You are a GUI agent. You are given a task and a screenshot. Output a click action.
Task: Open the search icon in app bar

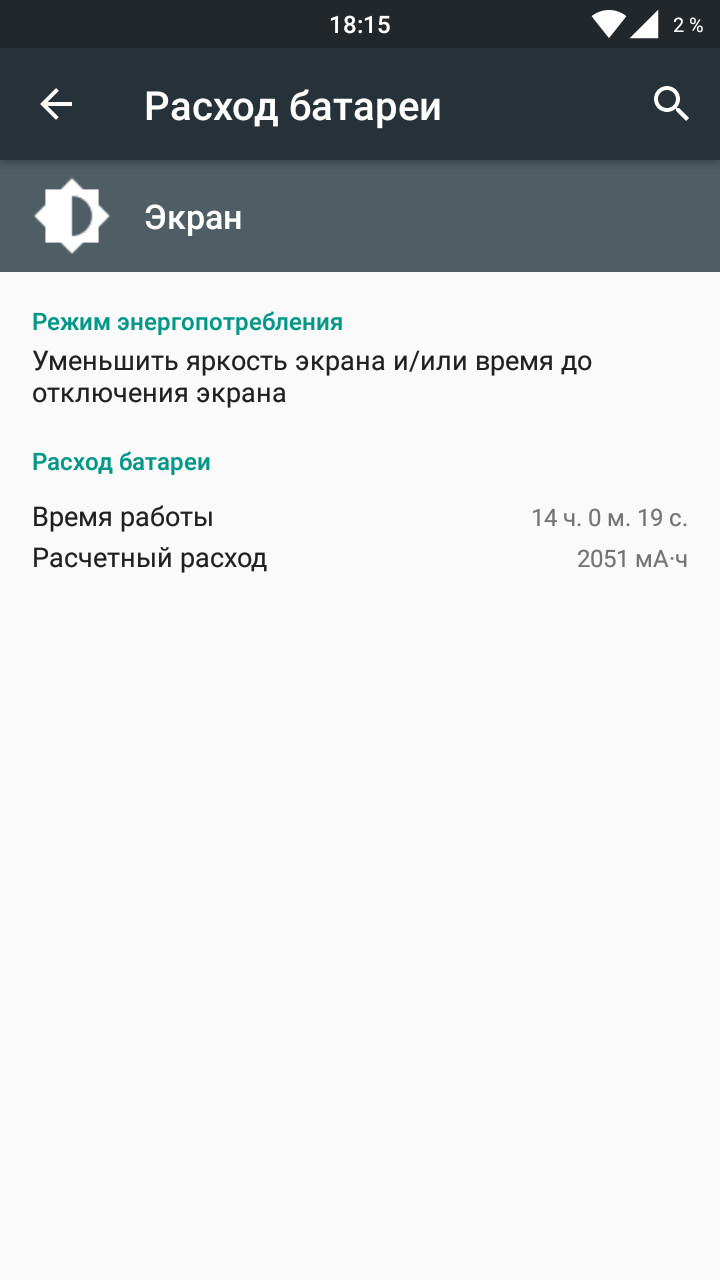pyautogui.click(x=671, y=104)
